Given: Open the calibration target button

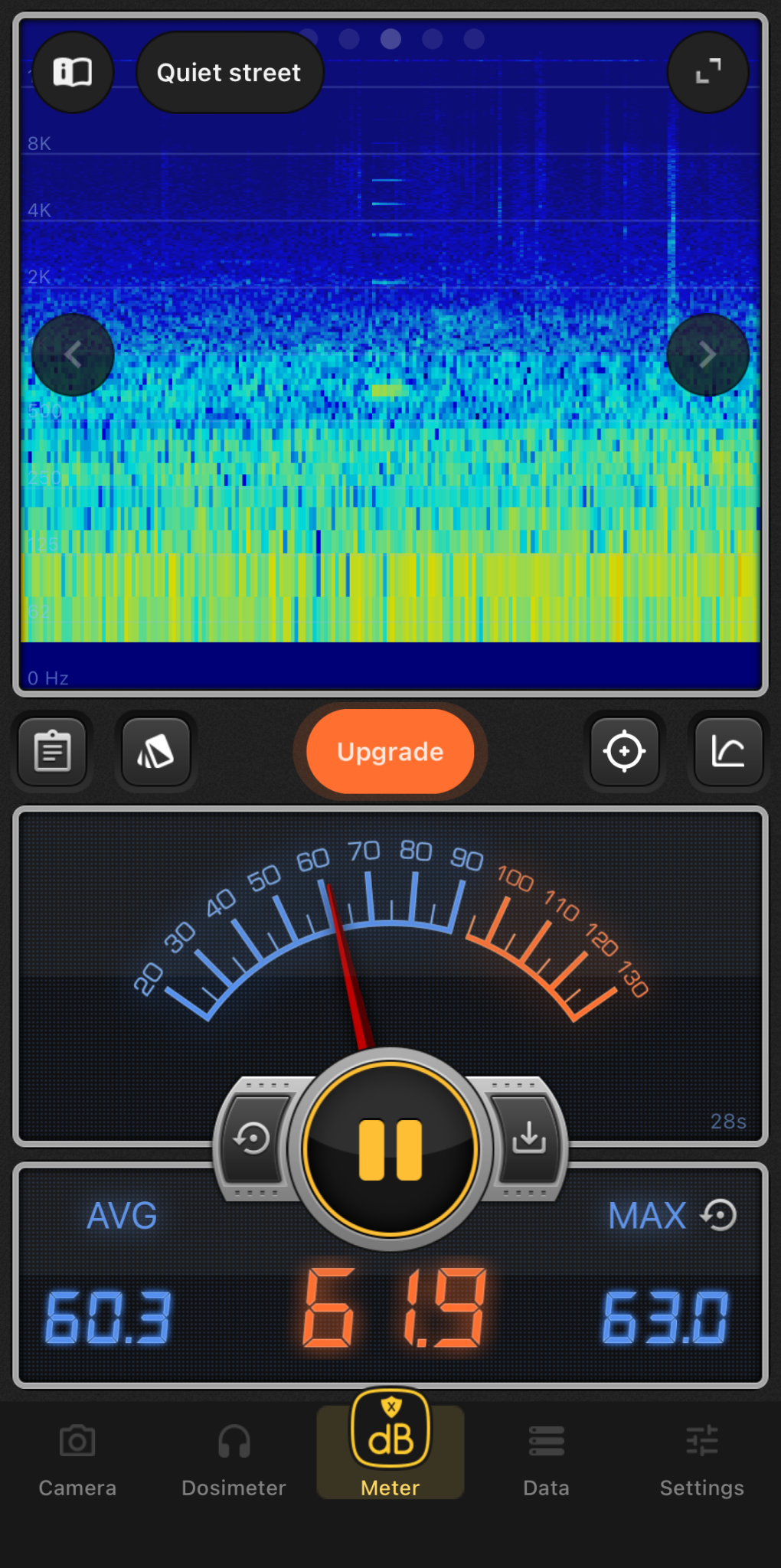Looking at the screenshot, I should click(624, 752).
